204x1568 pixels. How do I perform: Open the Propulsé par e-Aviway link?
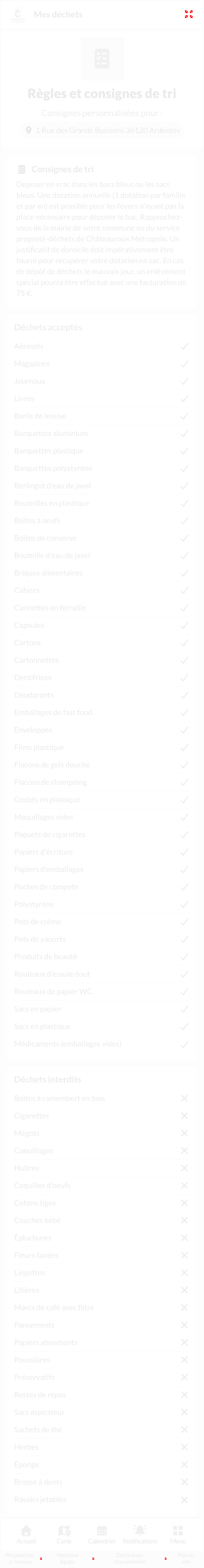pyautogui.click(x=20, y=1558)
